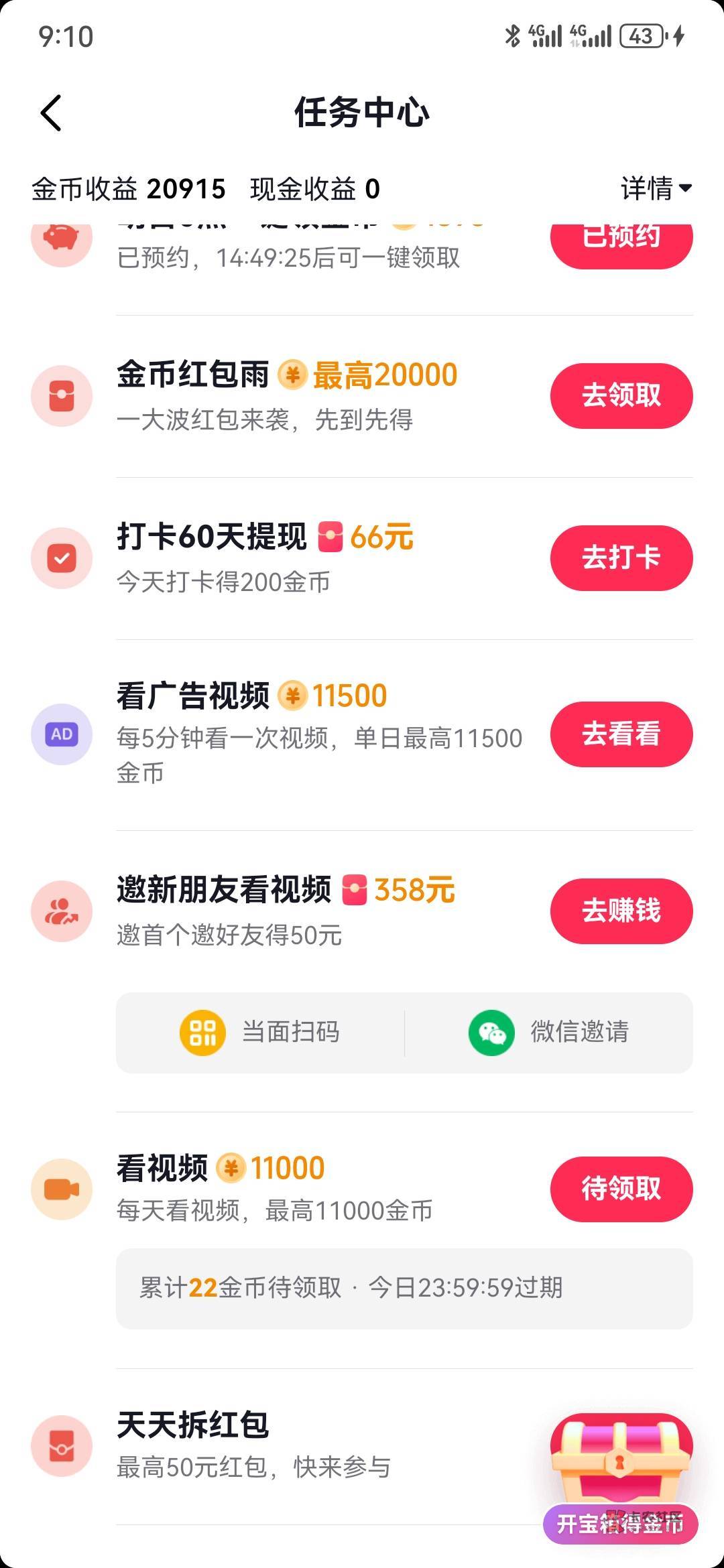Screen dimensions: 724x1568
Task: Expand the 详情 dropdown
Action: (656, 189)
